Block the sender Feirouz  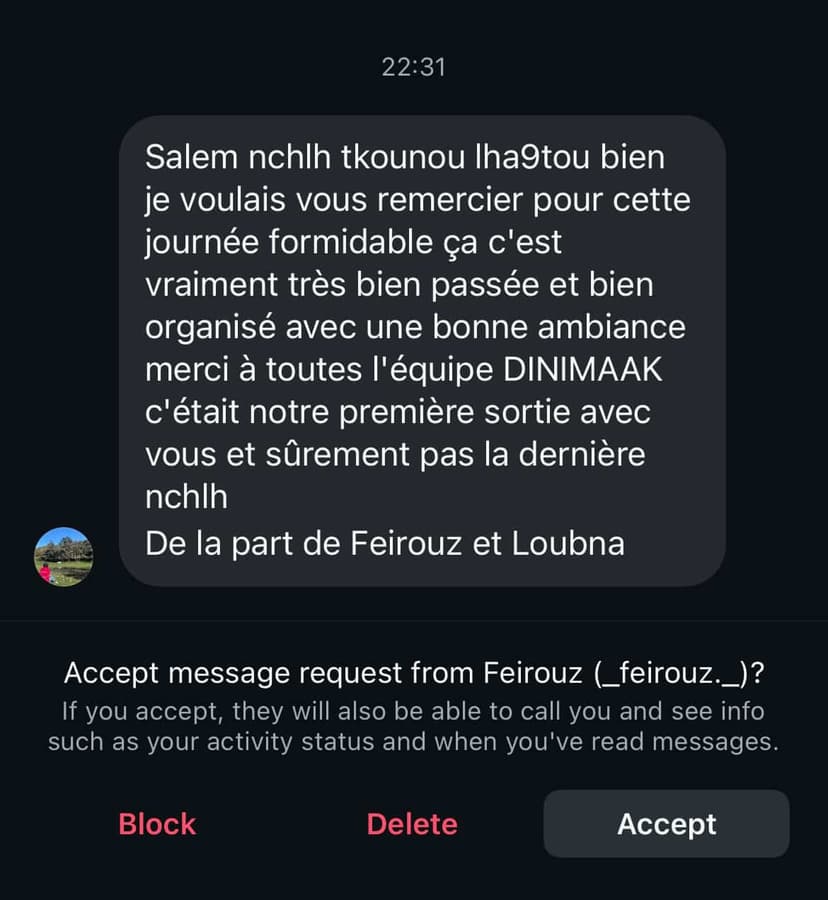tap(157, 824)
